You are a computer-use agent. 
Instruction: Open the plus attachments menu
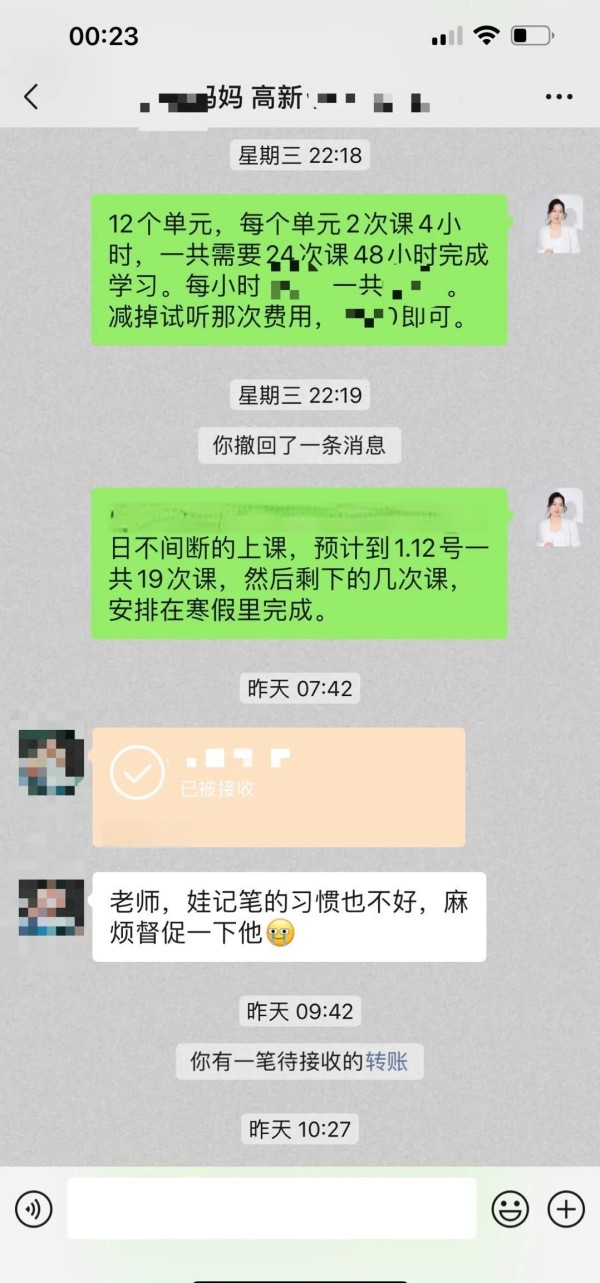tap(566, 1210)
